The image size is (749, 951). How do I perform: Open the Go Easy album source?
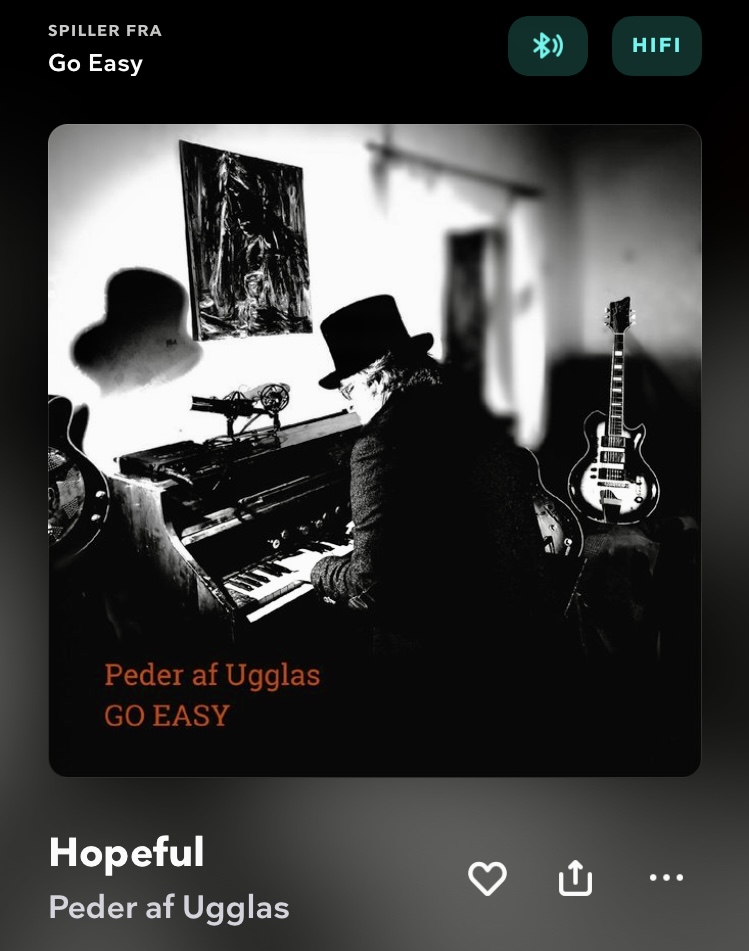coord(96,63)
